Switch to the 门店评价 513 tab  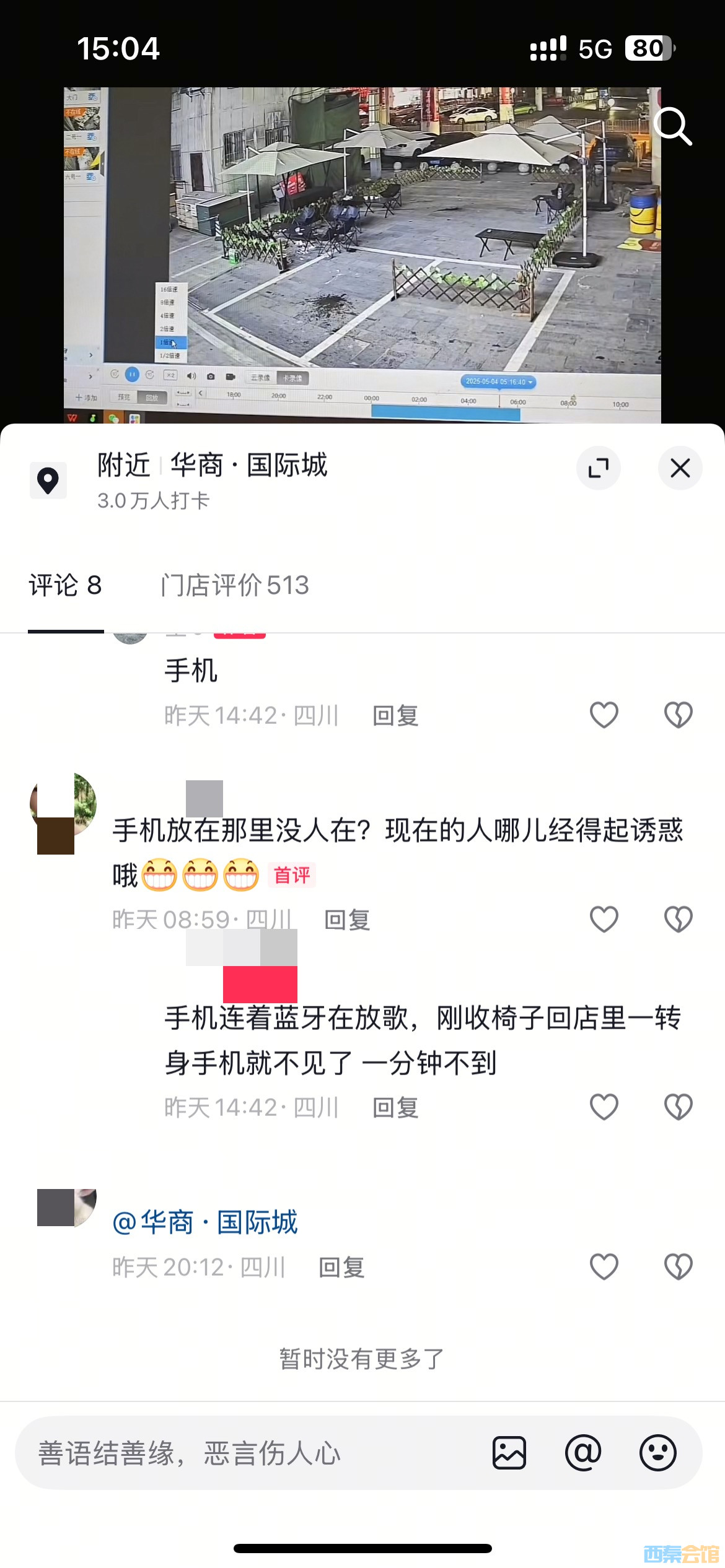(234, 585)
